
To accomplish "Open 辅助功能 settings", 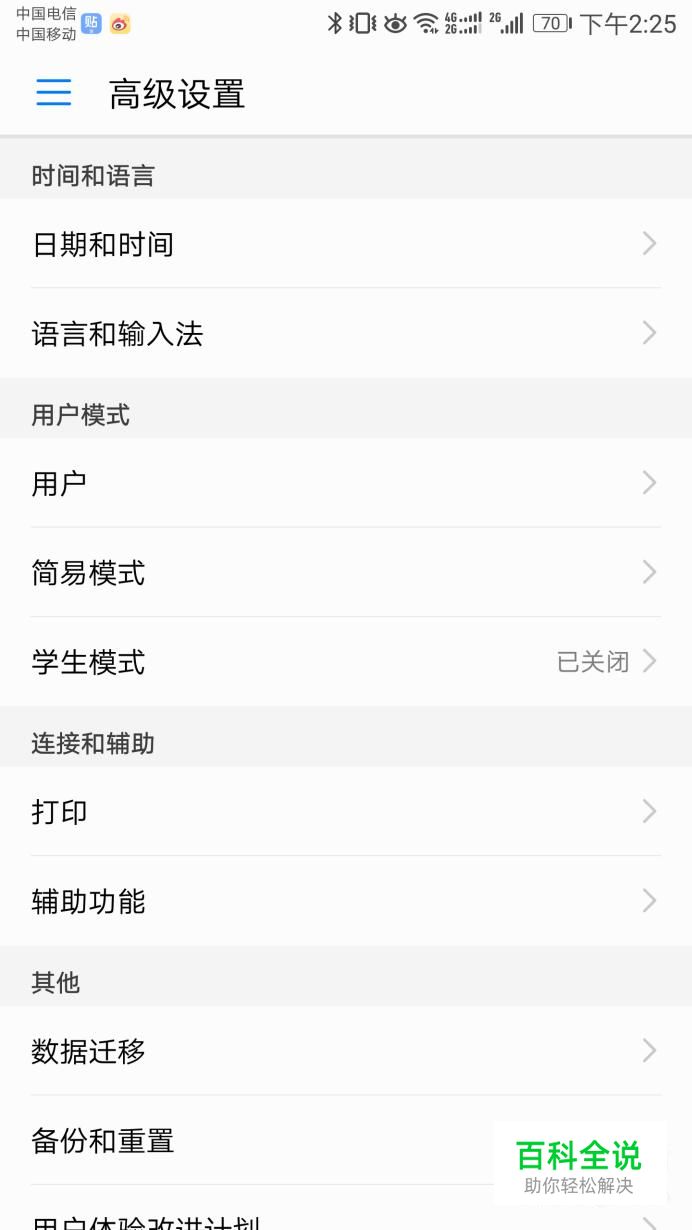I will point(346,901).
